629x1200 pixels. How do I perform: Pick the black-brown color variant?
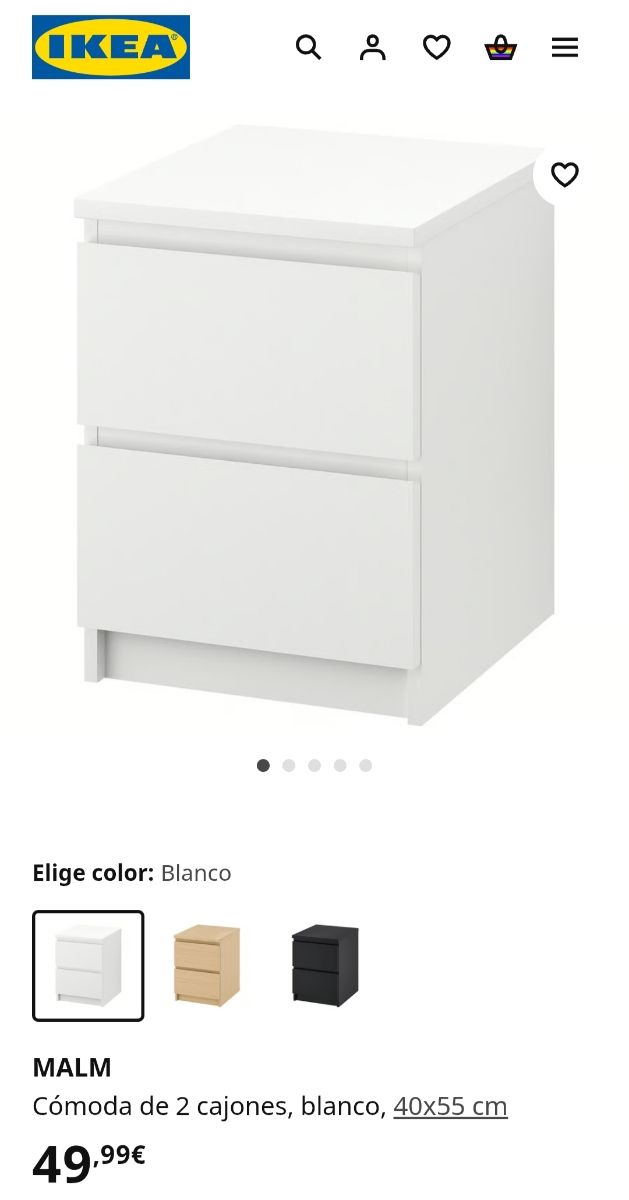(324, 965)
